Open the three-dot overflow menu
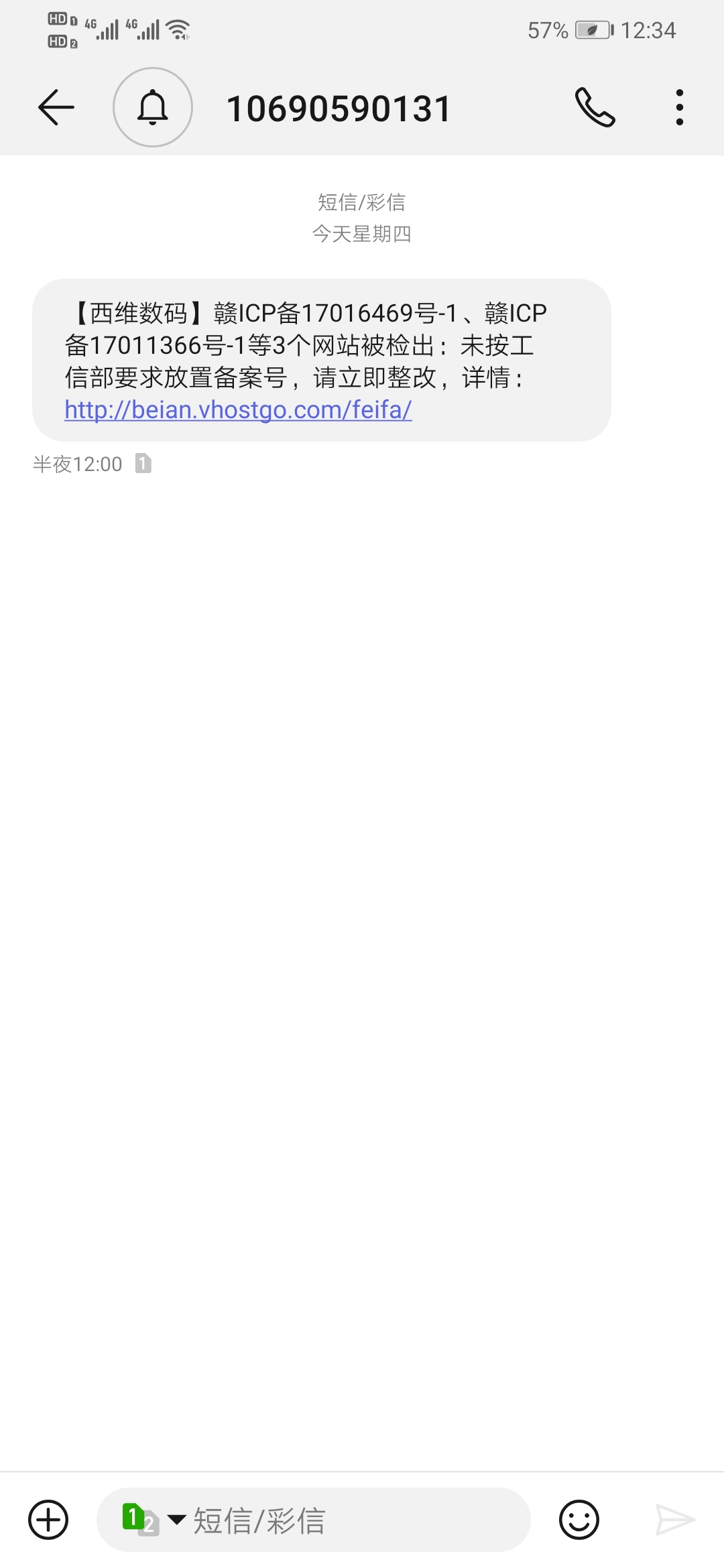The width and height of the screenshot is (724, 1568). coord(680,107)
